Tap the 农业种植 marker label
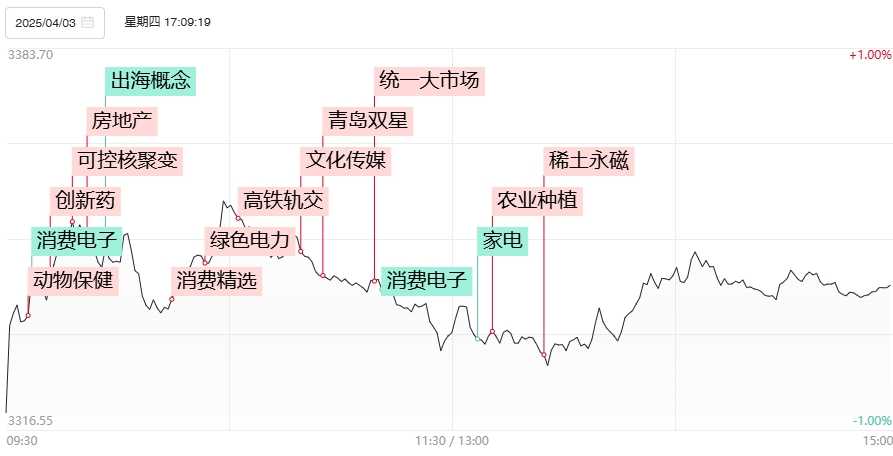Image resolution: width=893 pixels, height=456 pixels. [x=537, y=200]
